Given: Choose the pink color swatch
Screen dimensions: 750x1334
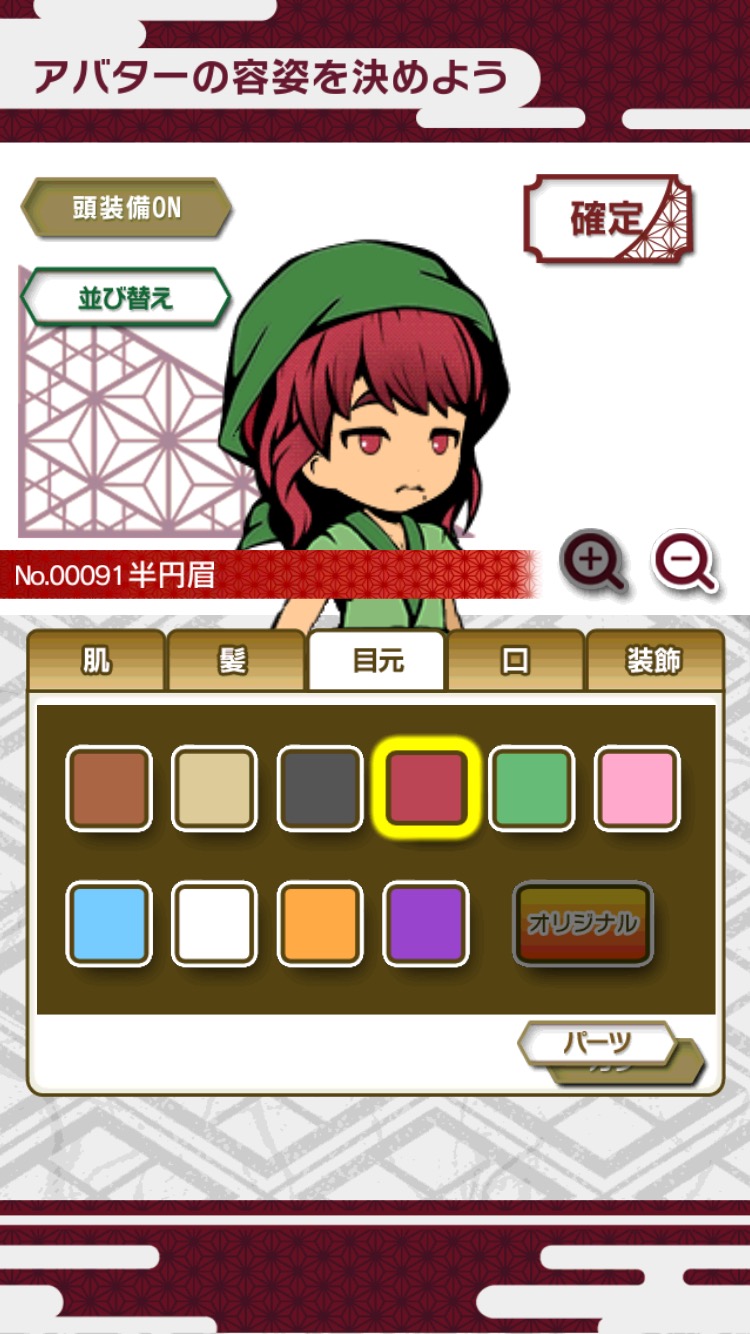Looking at the screenshot, I should (637, 788).
